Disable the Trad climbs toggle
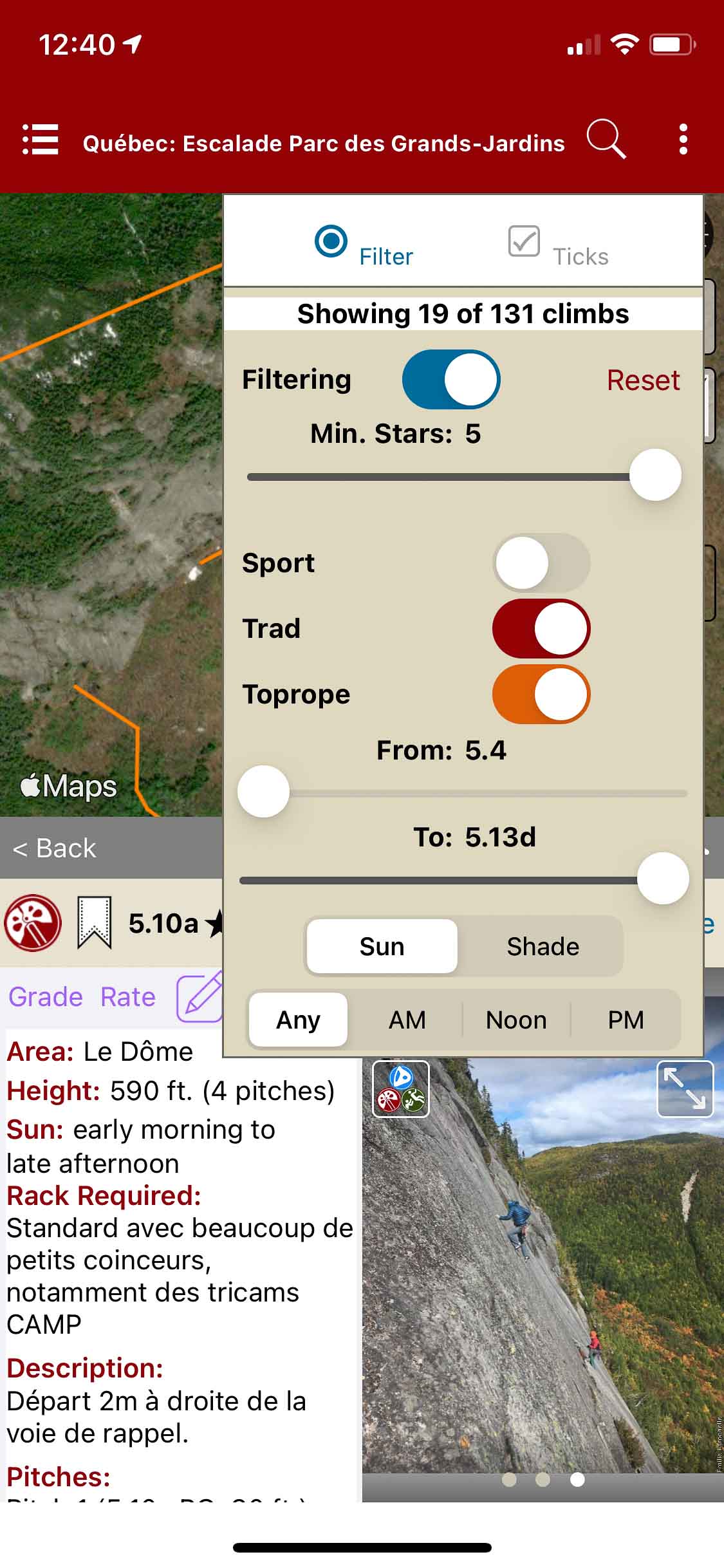The height and width of the screenshot is (1568, 724). click(541, 628)
